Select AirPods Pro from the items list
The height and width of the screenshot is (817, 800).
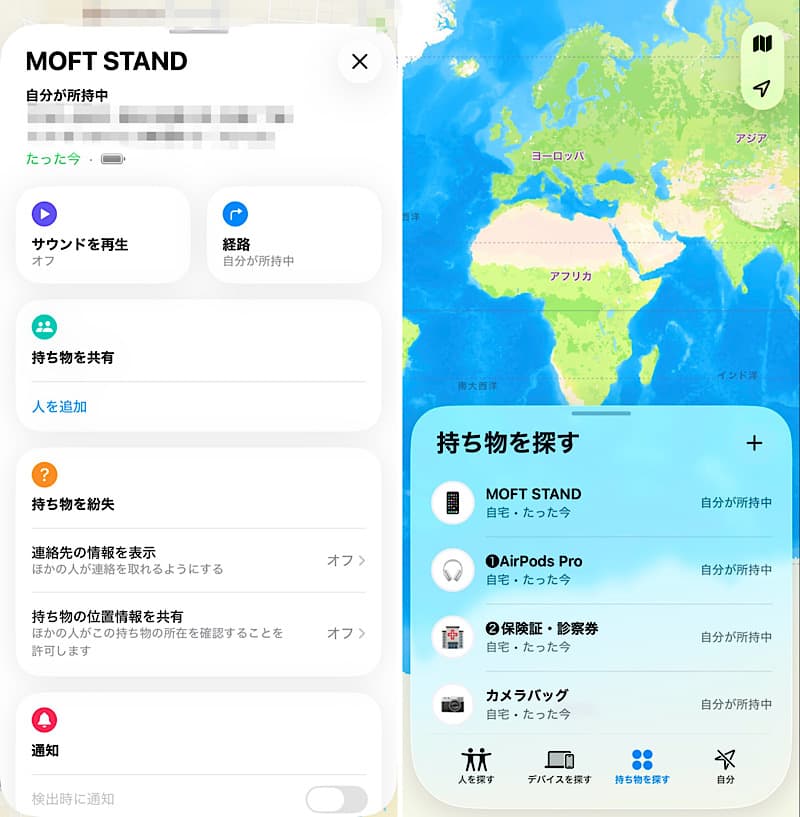tap(600, 569)
